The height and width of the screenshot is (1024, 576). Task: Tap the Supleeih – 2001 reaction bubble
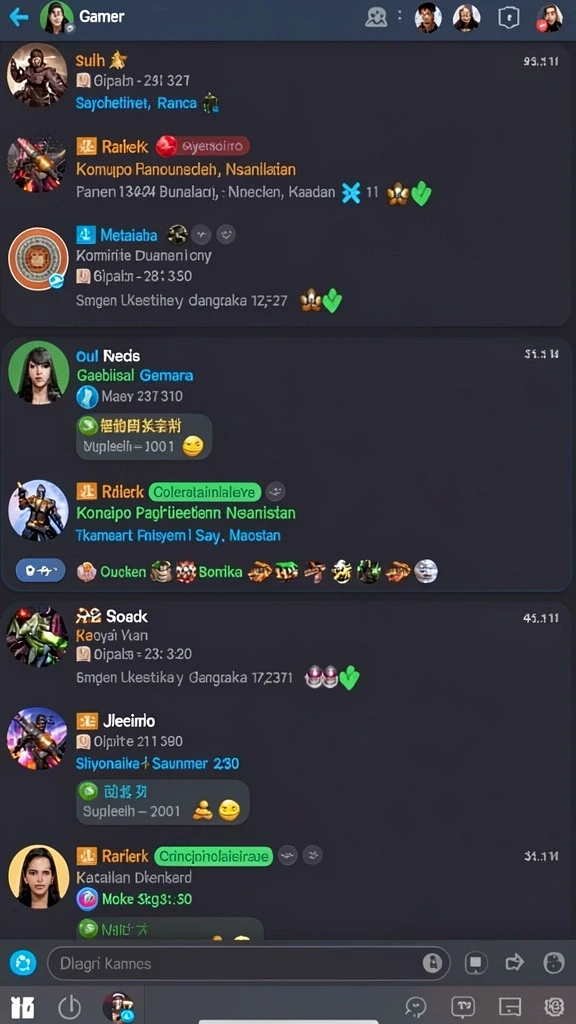click(x=163, y=802)
